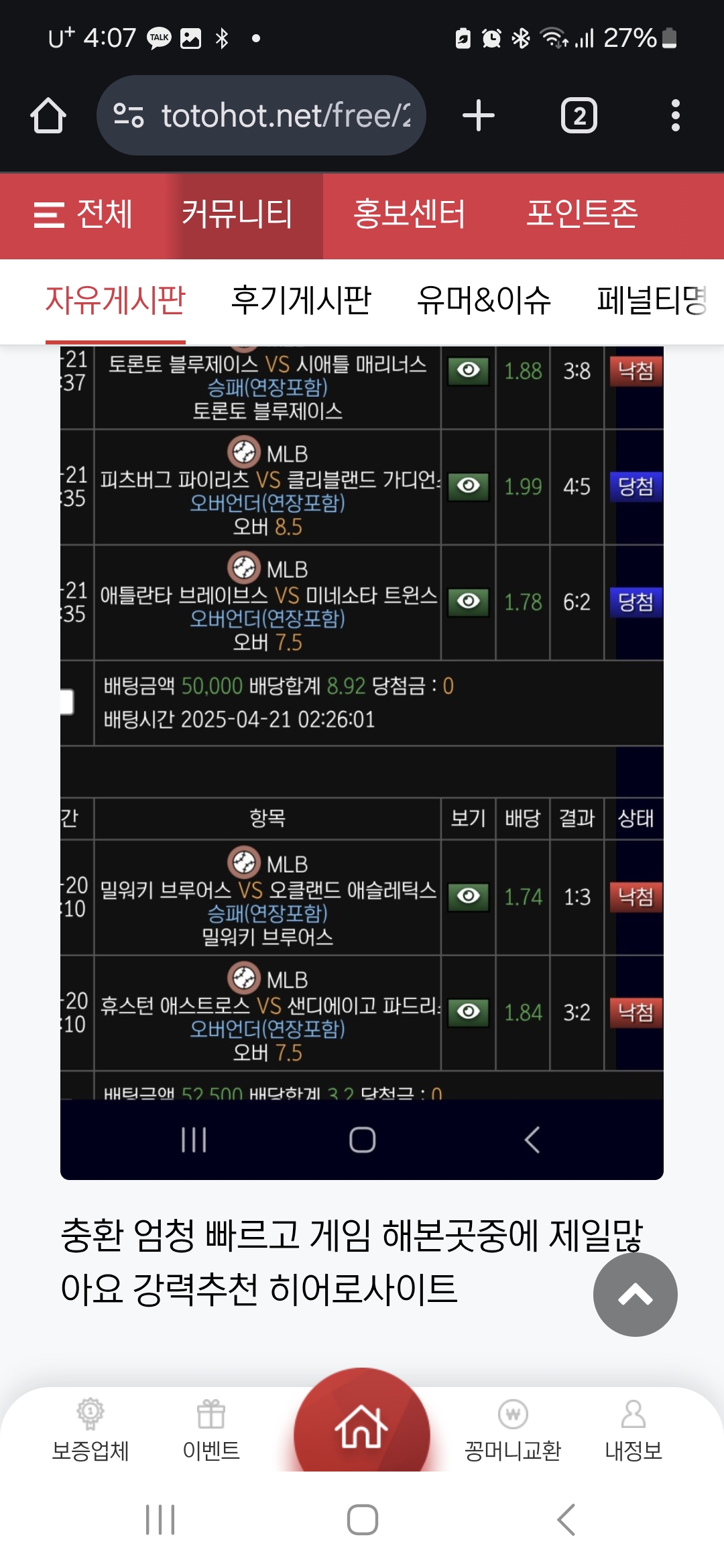Tap the system back button

pyautogui.click(x=566, y=1520)
